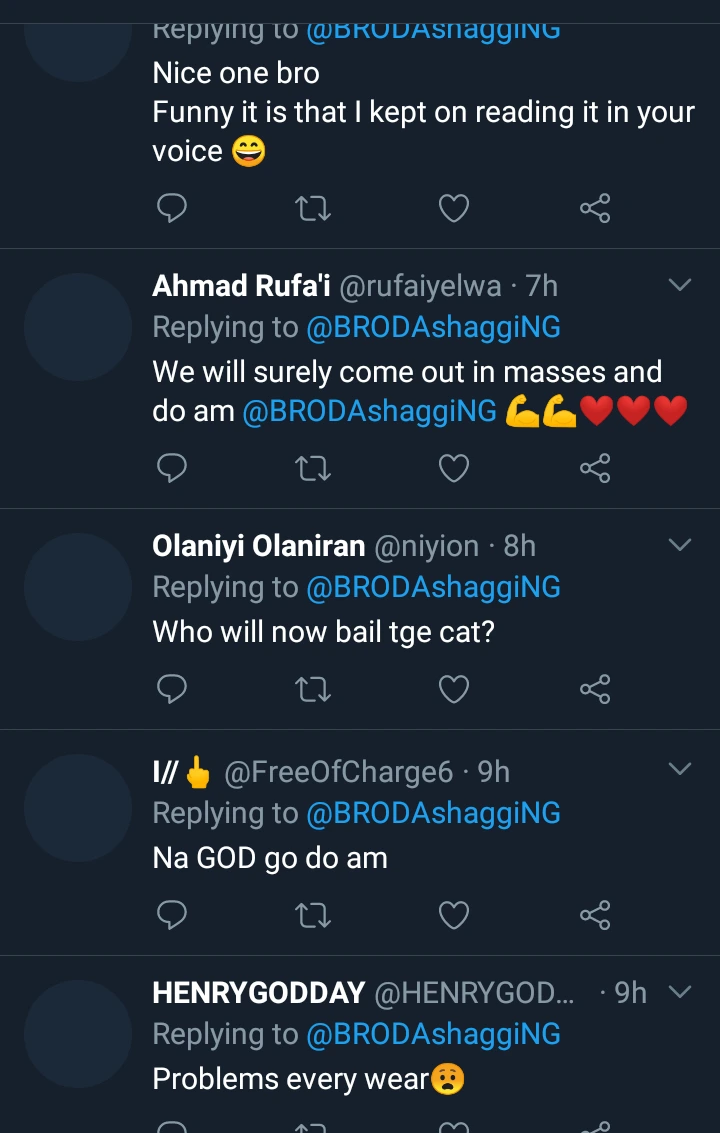
Task: Like the "Nice one bro" reply
Action: (454, 208)
